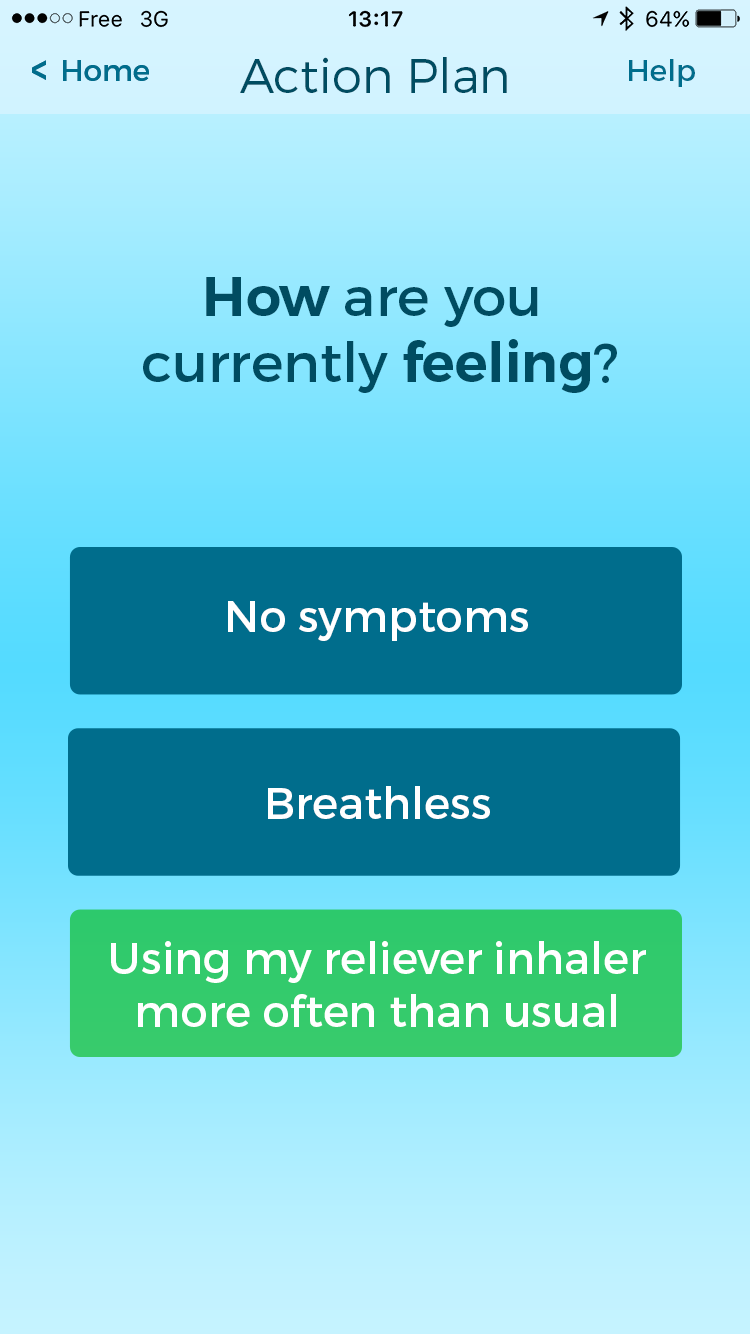Image resolution: width=750 pixels, height=1334 pixels.
Task: Open the Help page
Action: tap(660, 72)
